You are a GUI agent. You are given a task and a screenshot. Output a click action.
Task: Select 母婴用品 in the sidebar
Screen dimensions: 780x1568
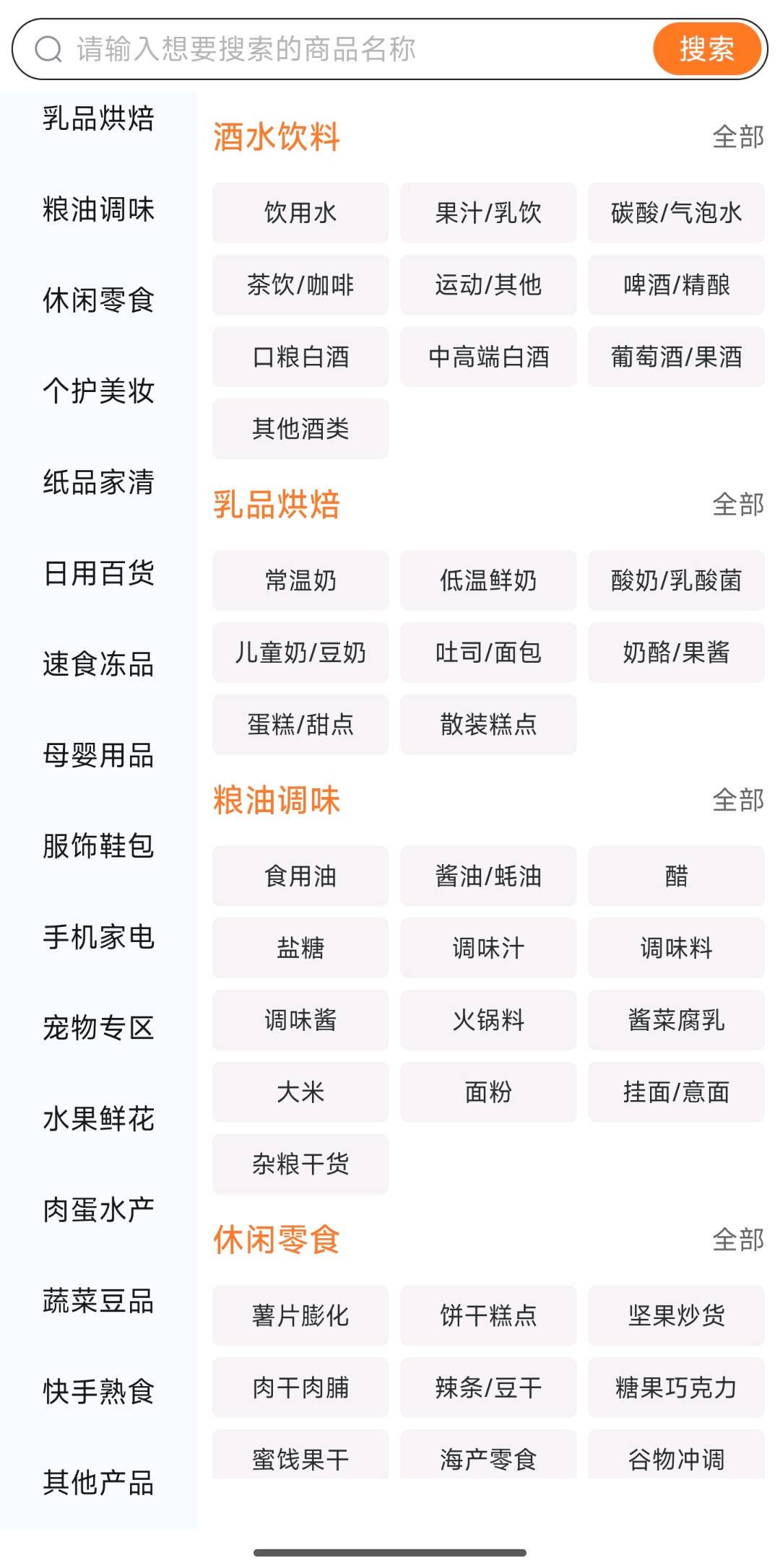(98, 755)
